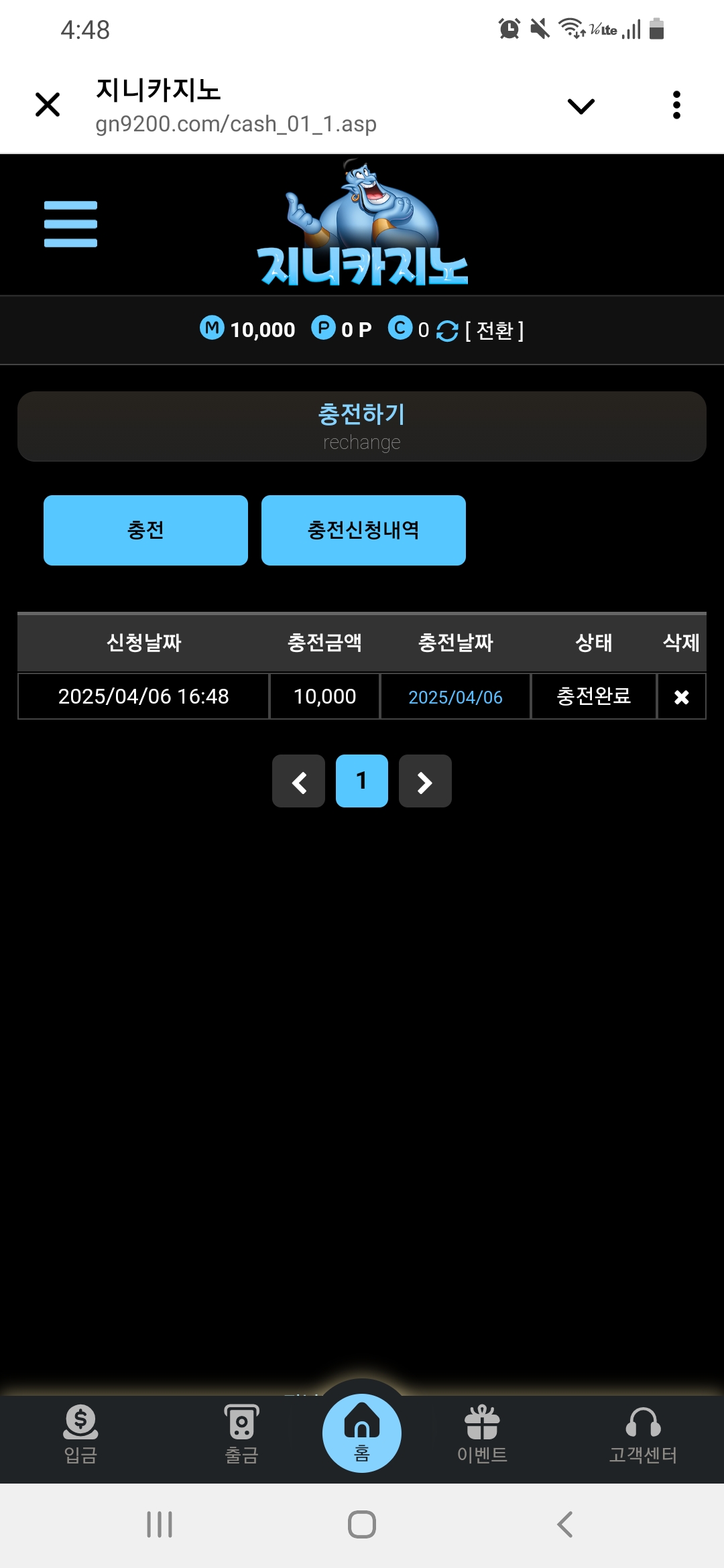The image size is (724, 1568).
Task: Go to the previous page of results
Action: coord(299,781)
